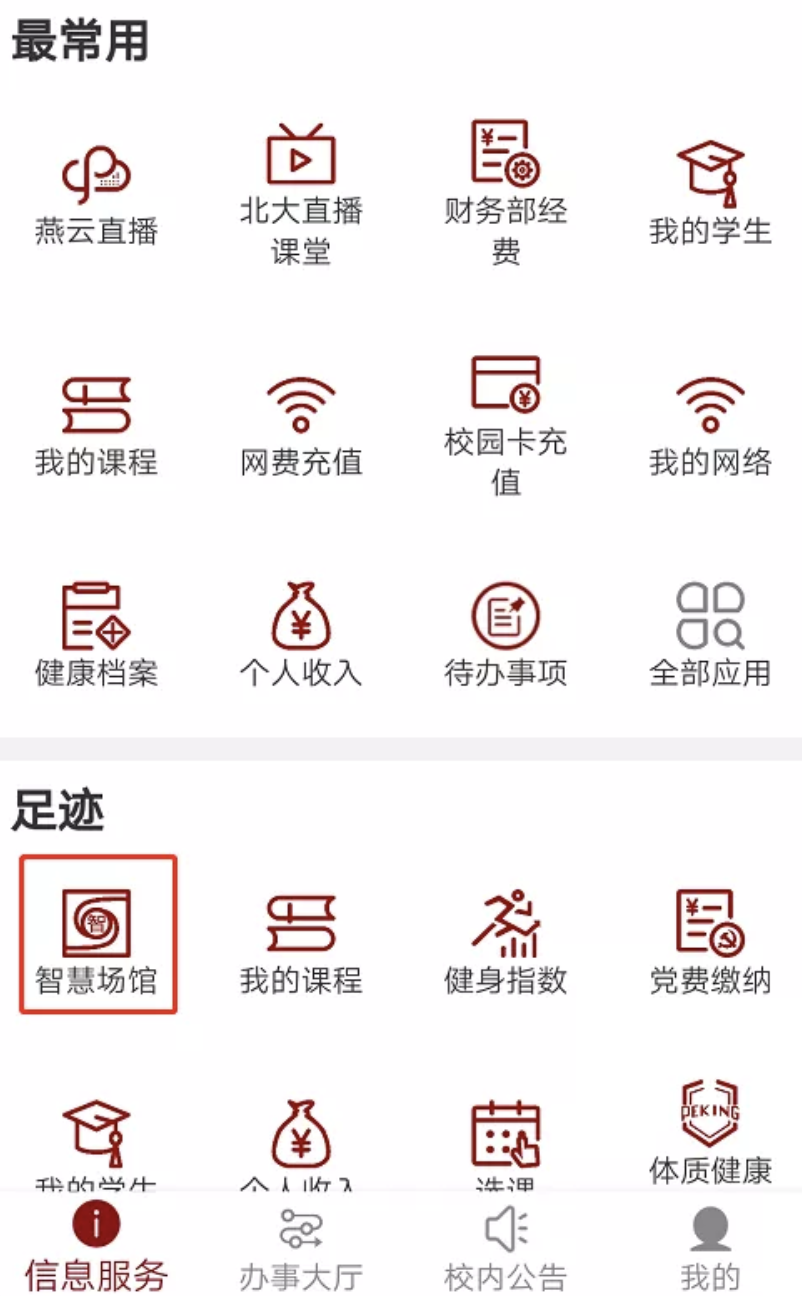Image resolution: width=802 pixels, height=1296 pixels.
Task: Switch to 校内公告 tab
Action: coord(506,1249)
